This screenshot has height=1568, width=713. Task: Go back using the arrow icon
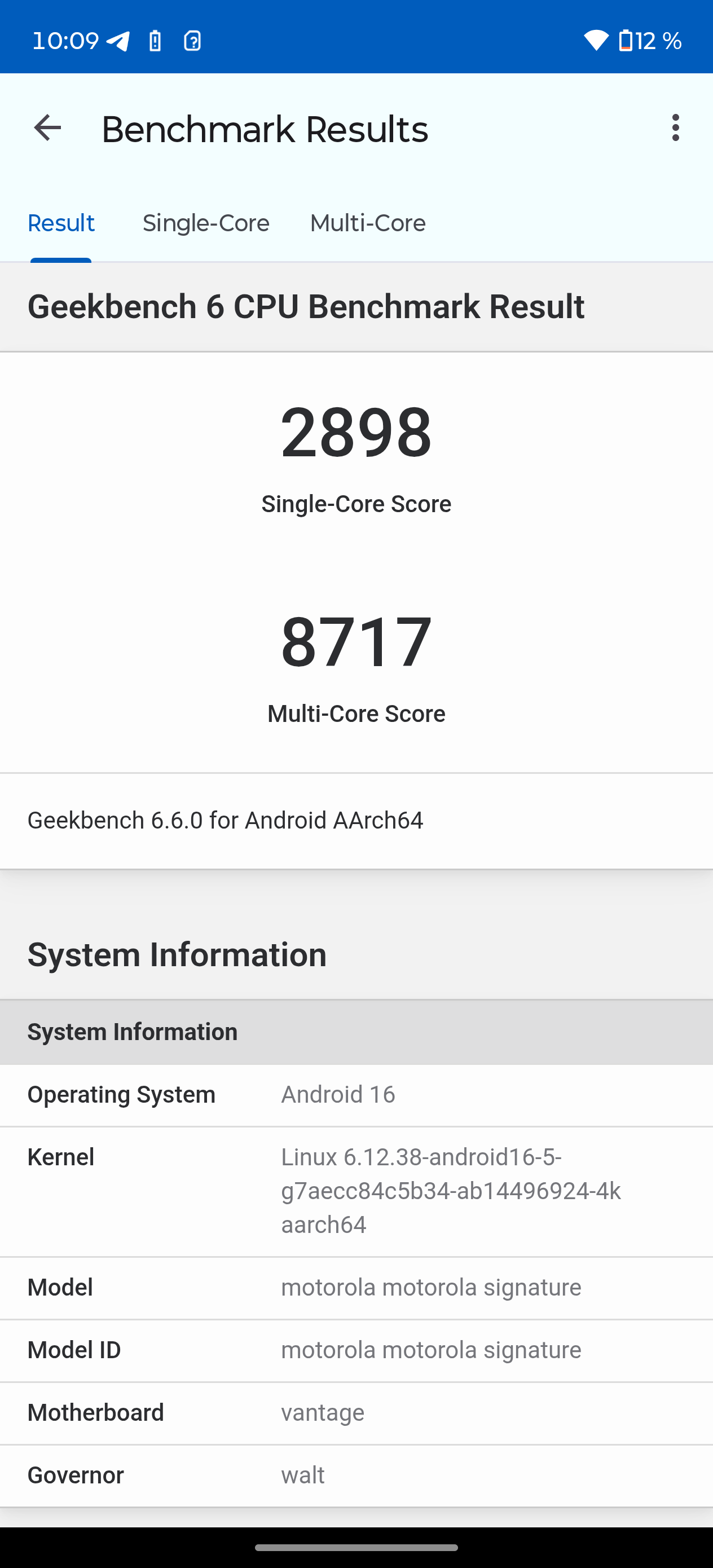(47, 129)
